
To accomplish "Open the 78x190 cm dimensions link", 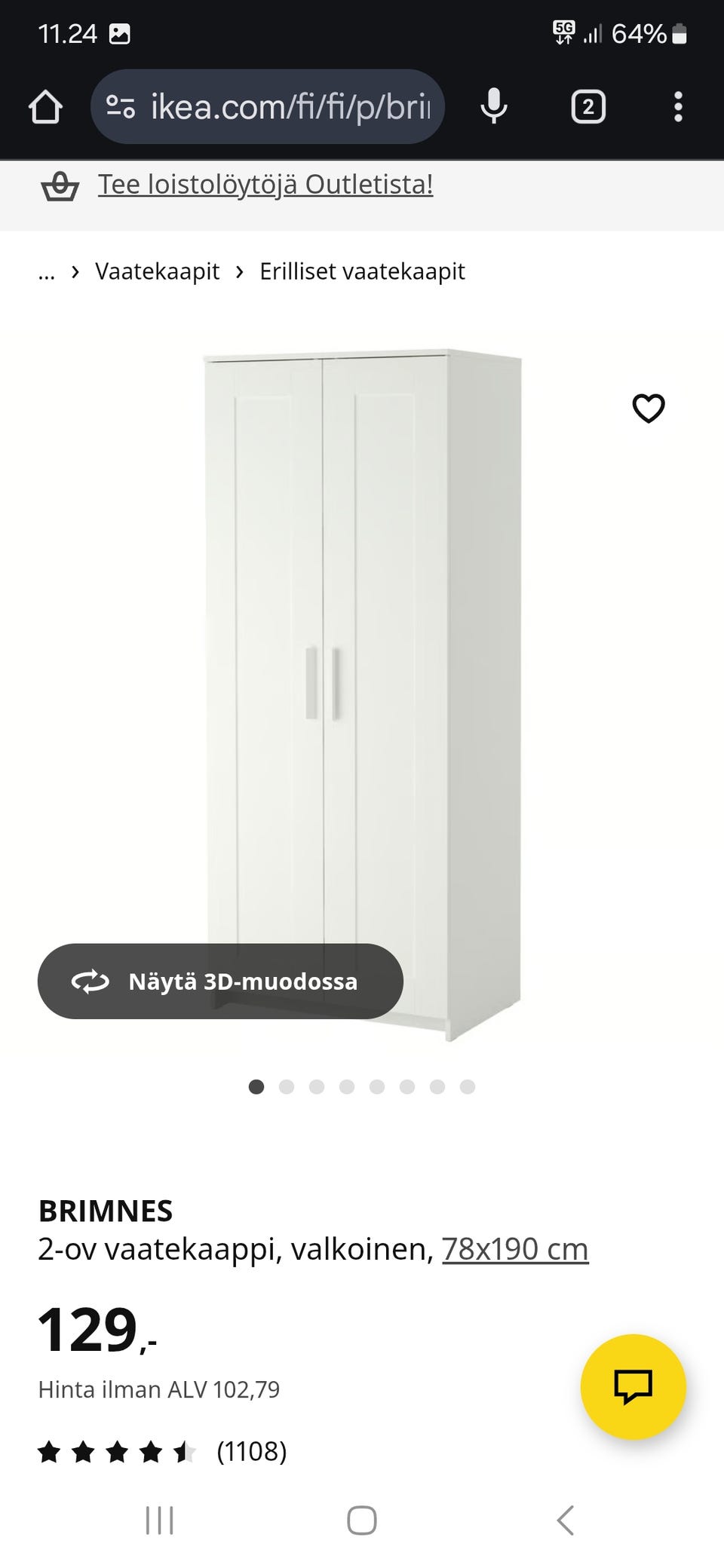I will coord(515,1248).
